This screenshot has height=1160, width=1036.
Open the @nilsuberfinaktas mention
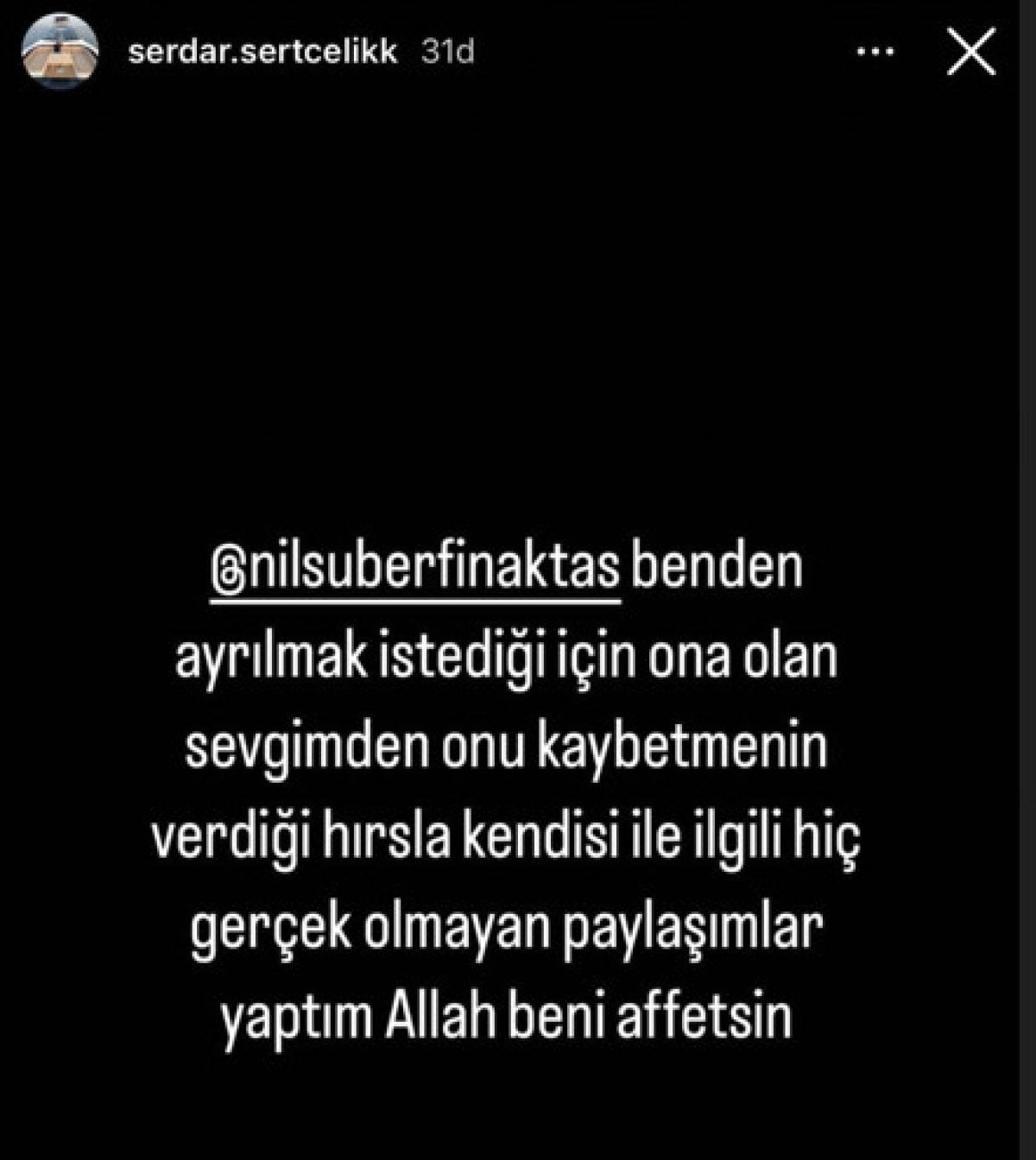point(416,569)
